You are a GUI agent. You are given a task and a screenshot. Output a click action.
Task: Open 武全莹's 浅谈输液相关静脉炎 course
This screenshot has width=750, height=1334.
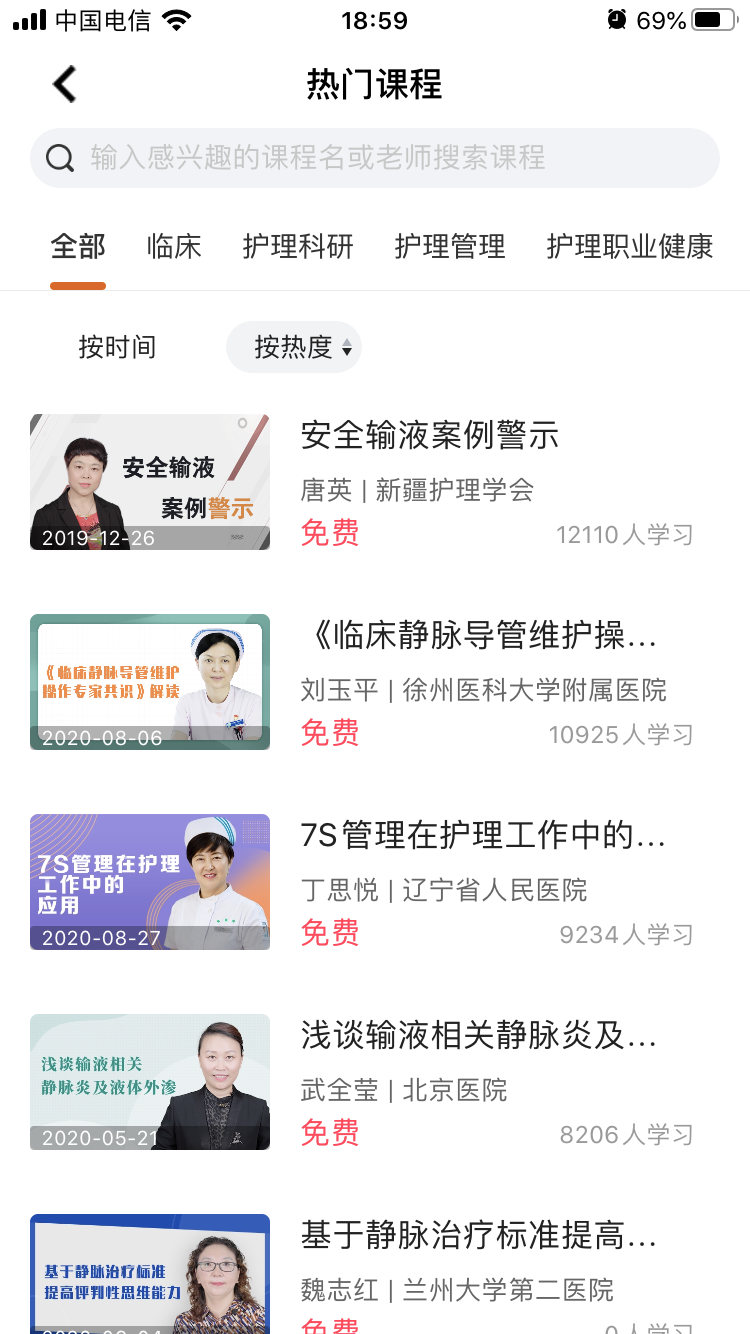tap(478, 1036)
